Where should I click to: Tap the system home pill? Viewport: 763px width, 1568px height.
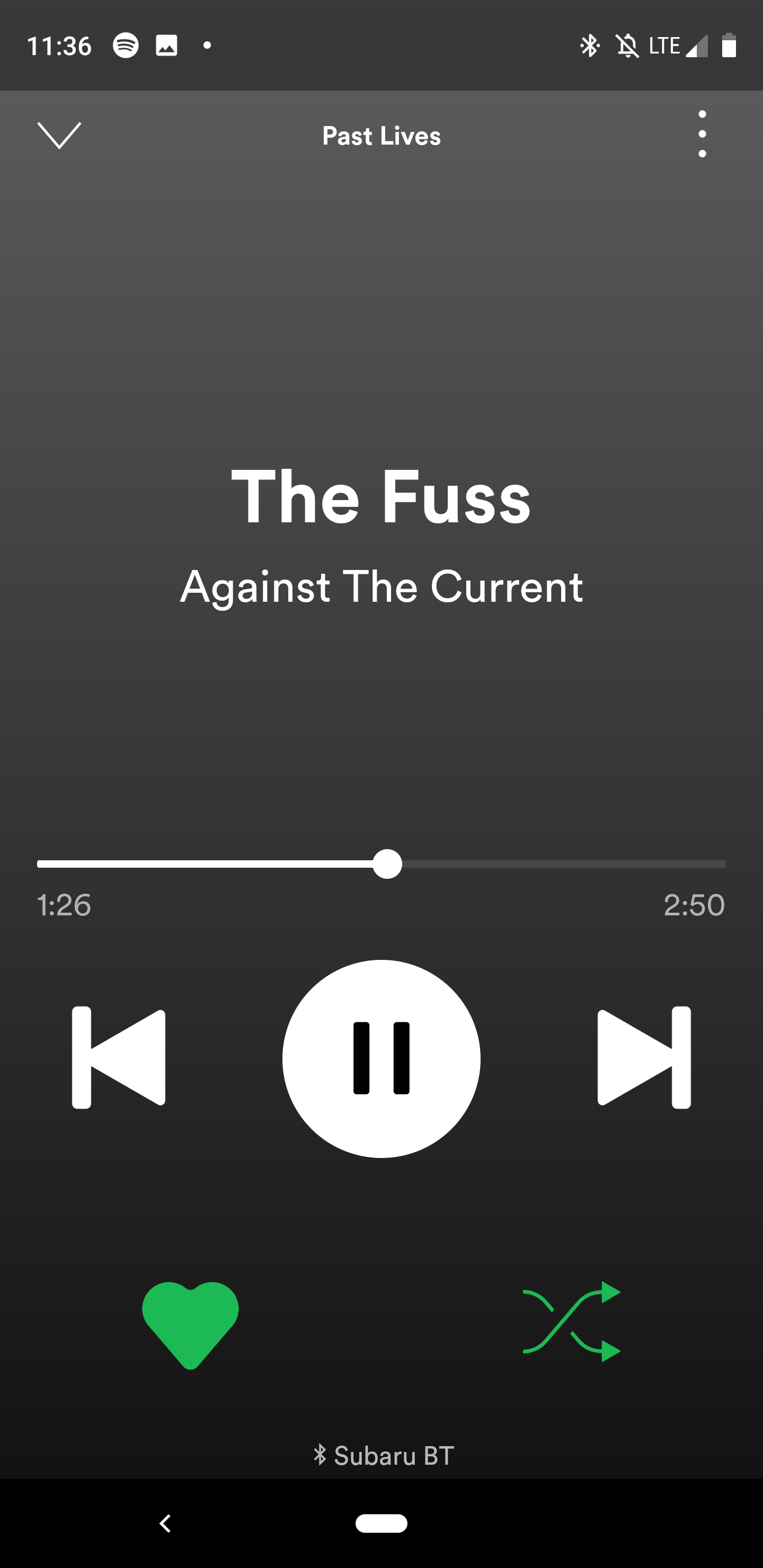[381, 1523]
